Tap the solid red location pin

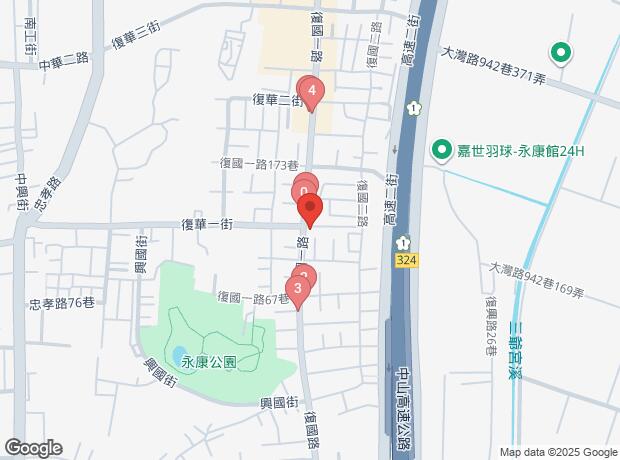click(310, 210)
